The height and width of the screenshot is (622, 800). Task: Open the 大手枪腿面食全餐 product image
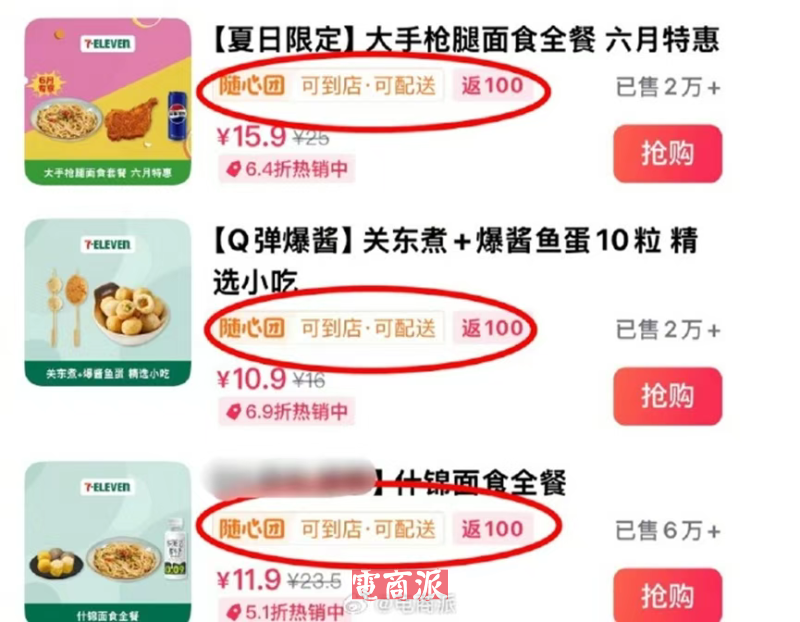point(108,101)
